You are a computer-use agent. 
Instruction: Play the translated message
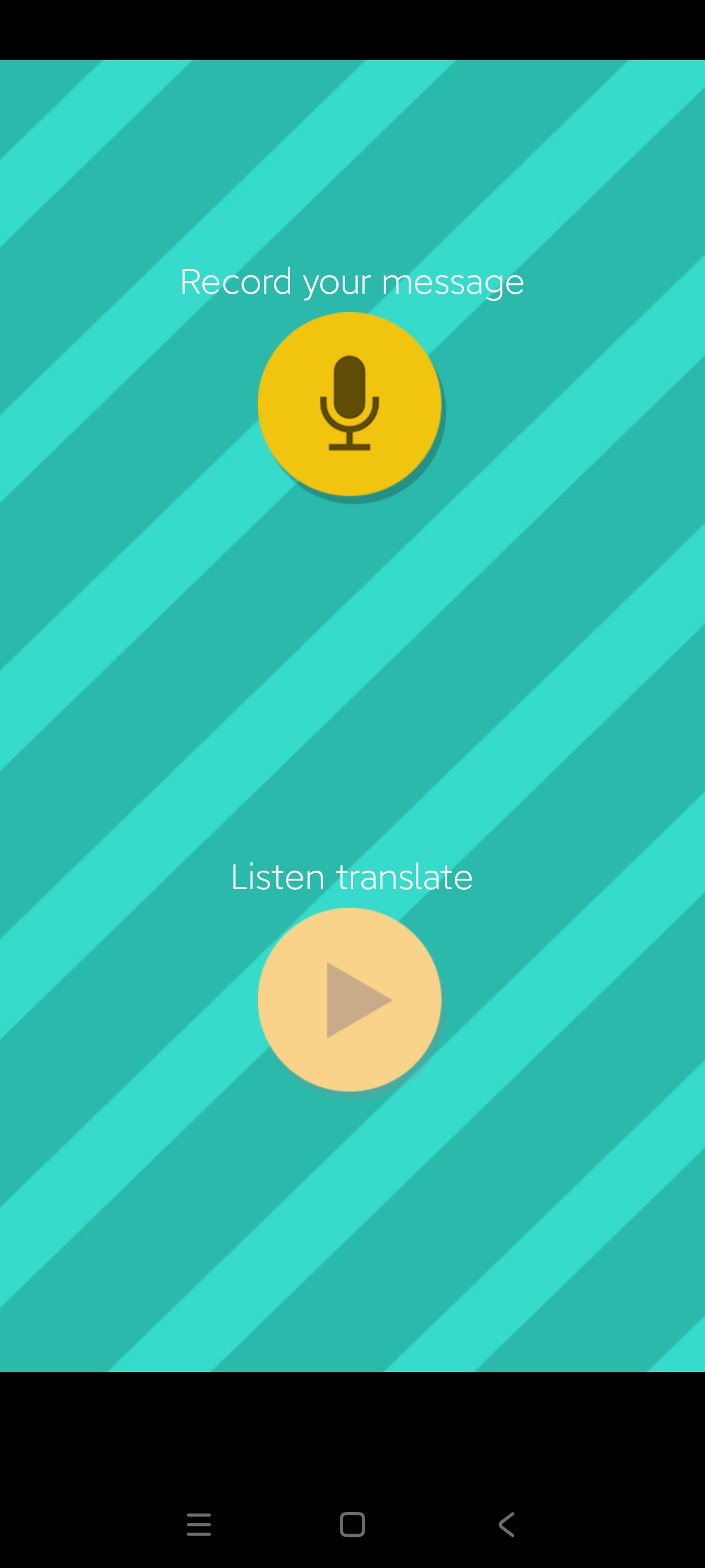pos(349,999)
